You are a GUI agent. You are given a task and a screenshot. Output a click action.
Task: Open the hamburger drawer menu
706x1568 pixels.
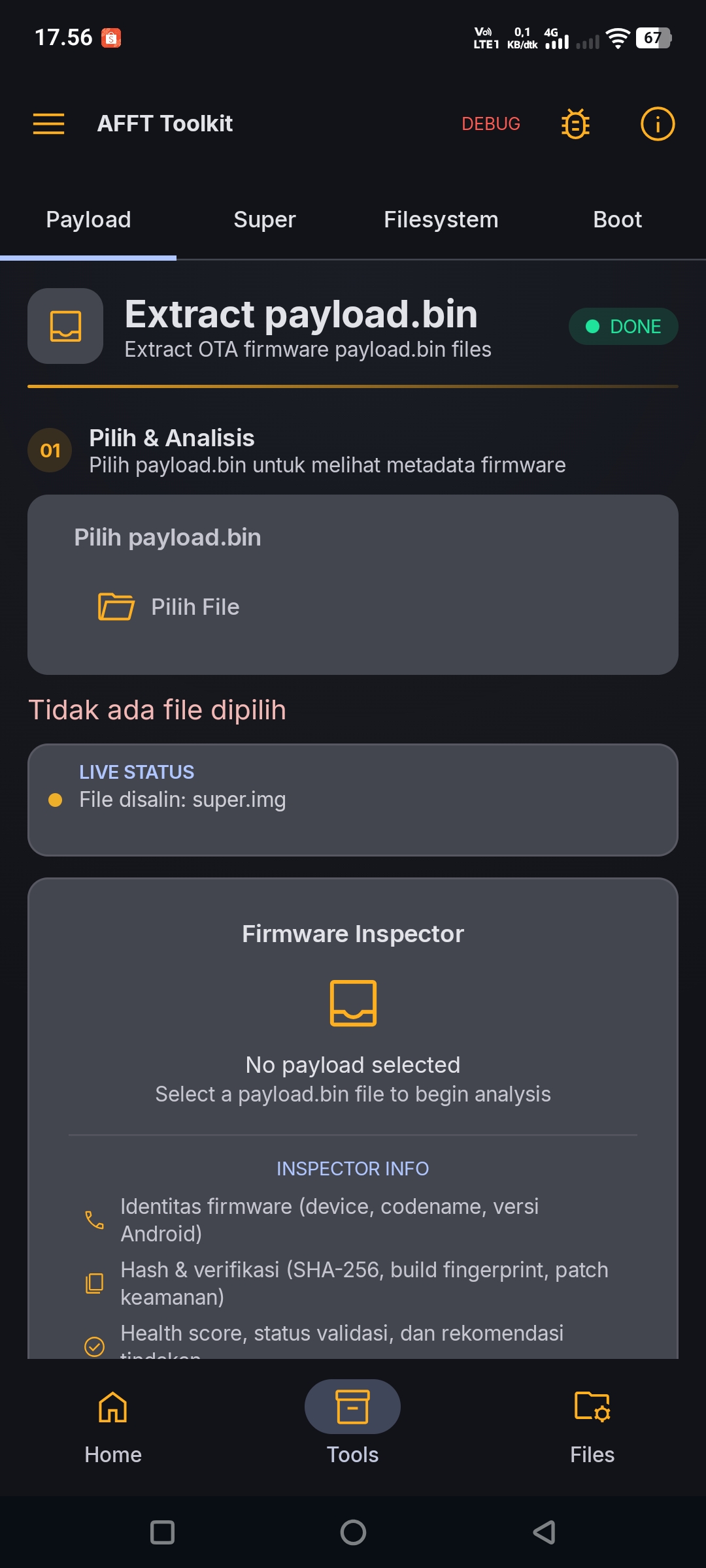coord(48,123)
